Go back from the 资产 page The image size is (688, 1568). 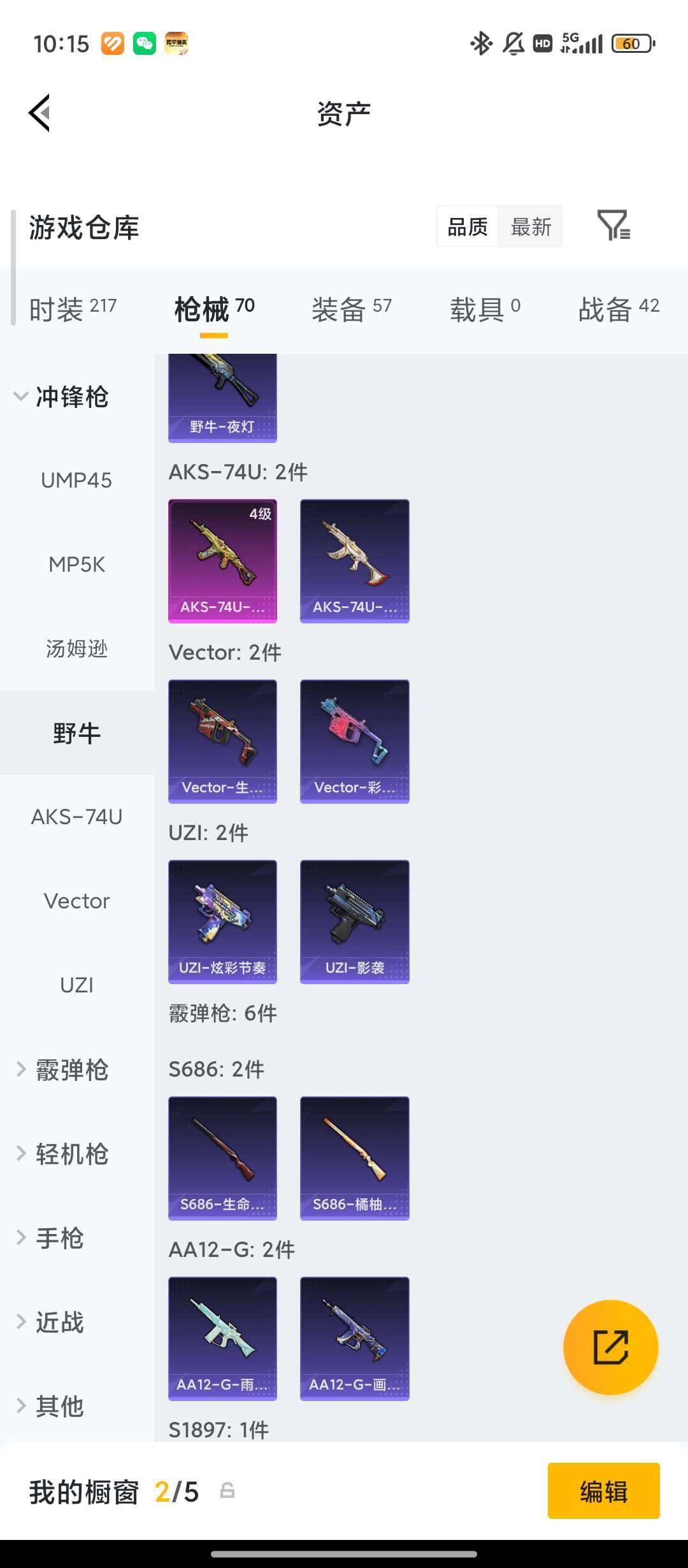point(39,113)
